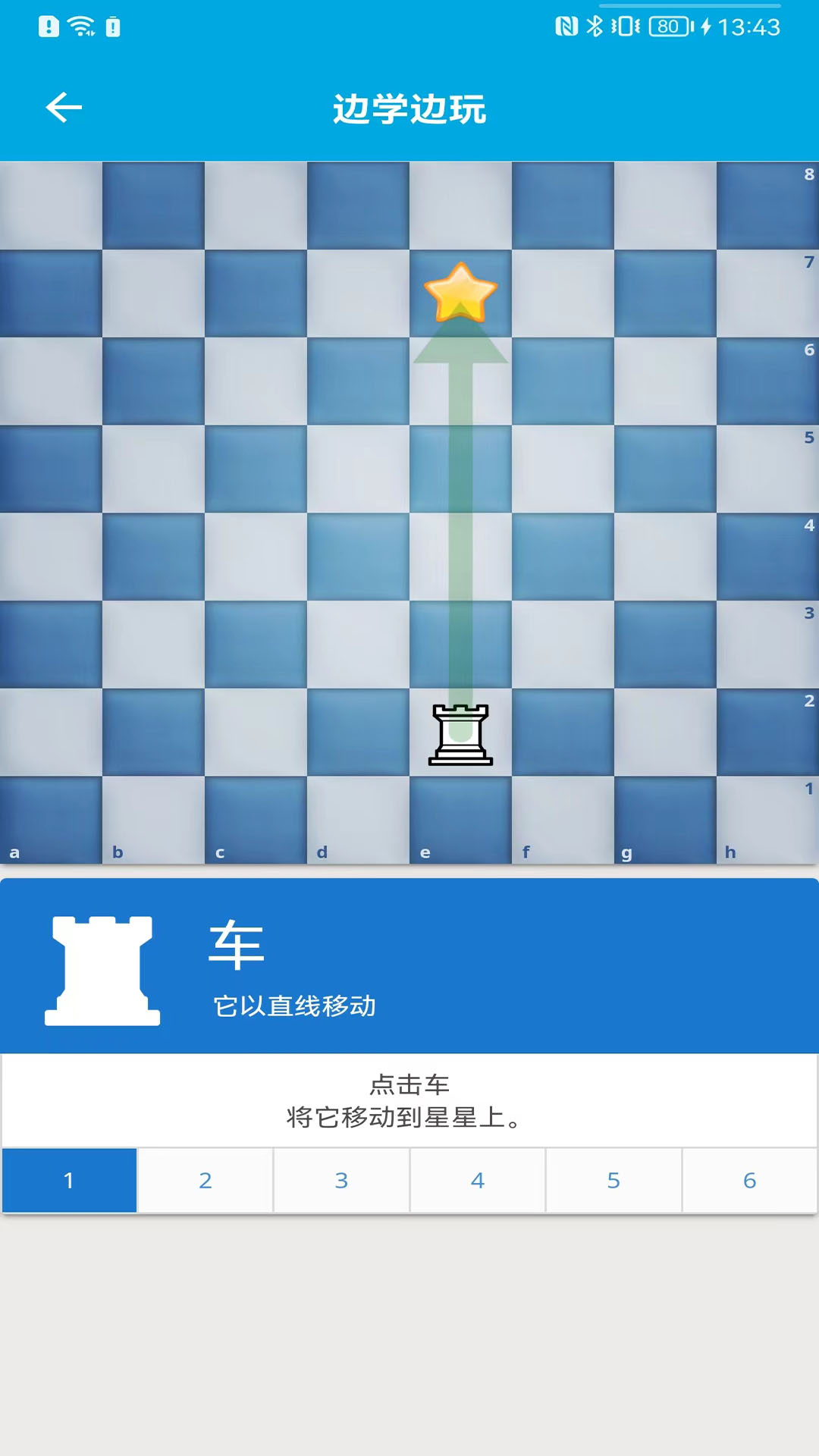Viewport: 819px width, 1456px height.
Task: Tap the rook piece on the board
Action: point(460,733)
